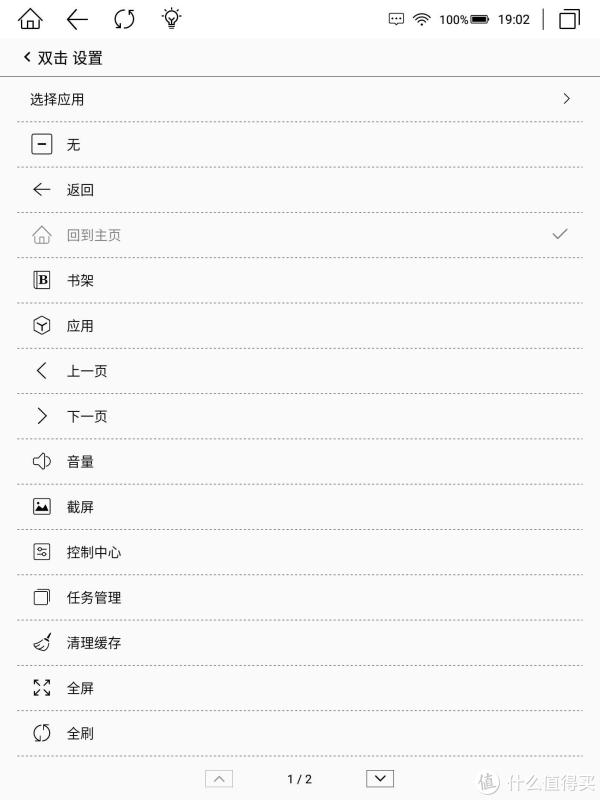The height and width of the screenshot is (800, 600).
Task: Open 选择应用 option
Action: 300,99
